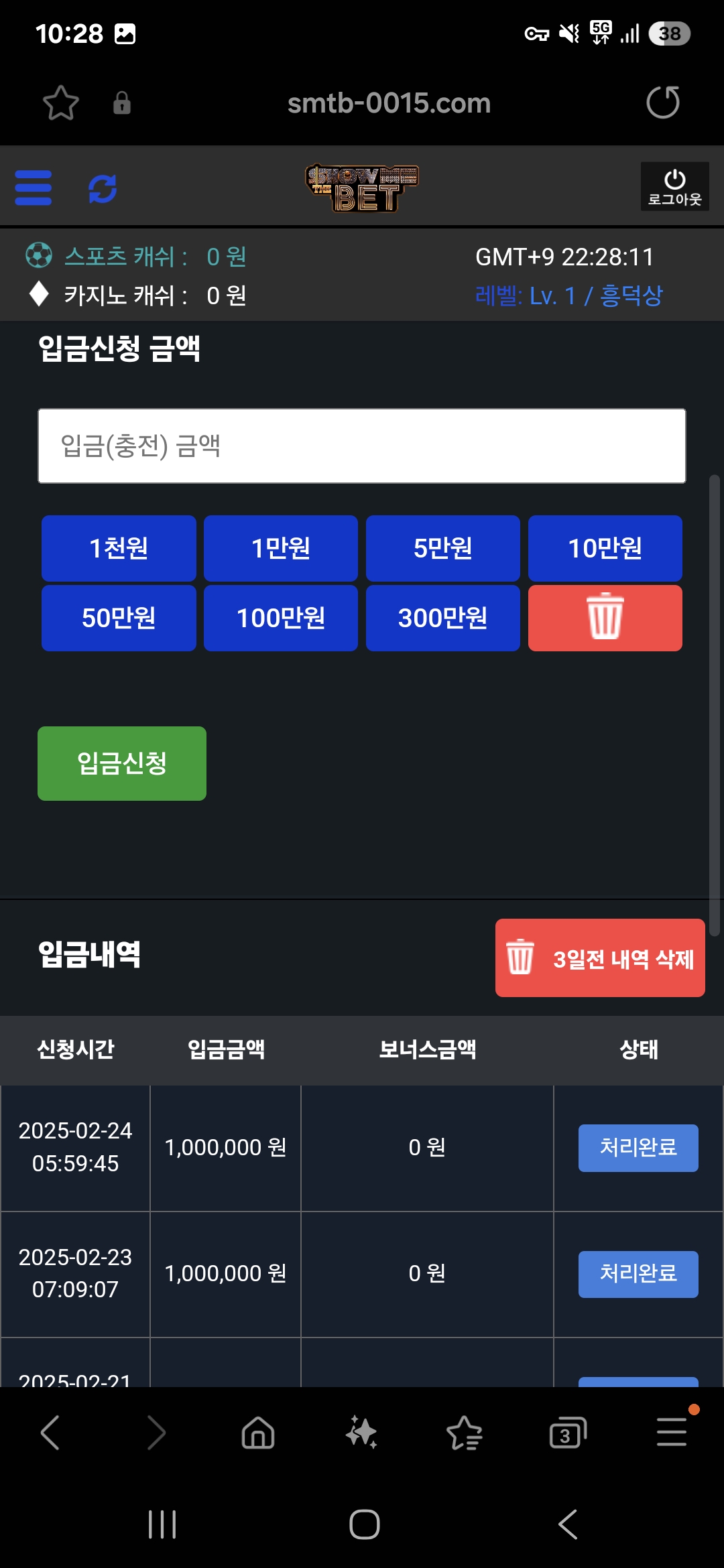Screen dimensions: 724x1568
Task: Tap the blue refresh balance icon
Action: tap(103, 188)
